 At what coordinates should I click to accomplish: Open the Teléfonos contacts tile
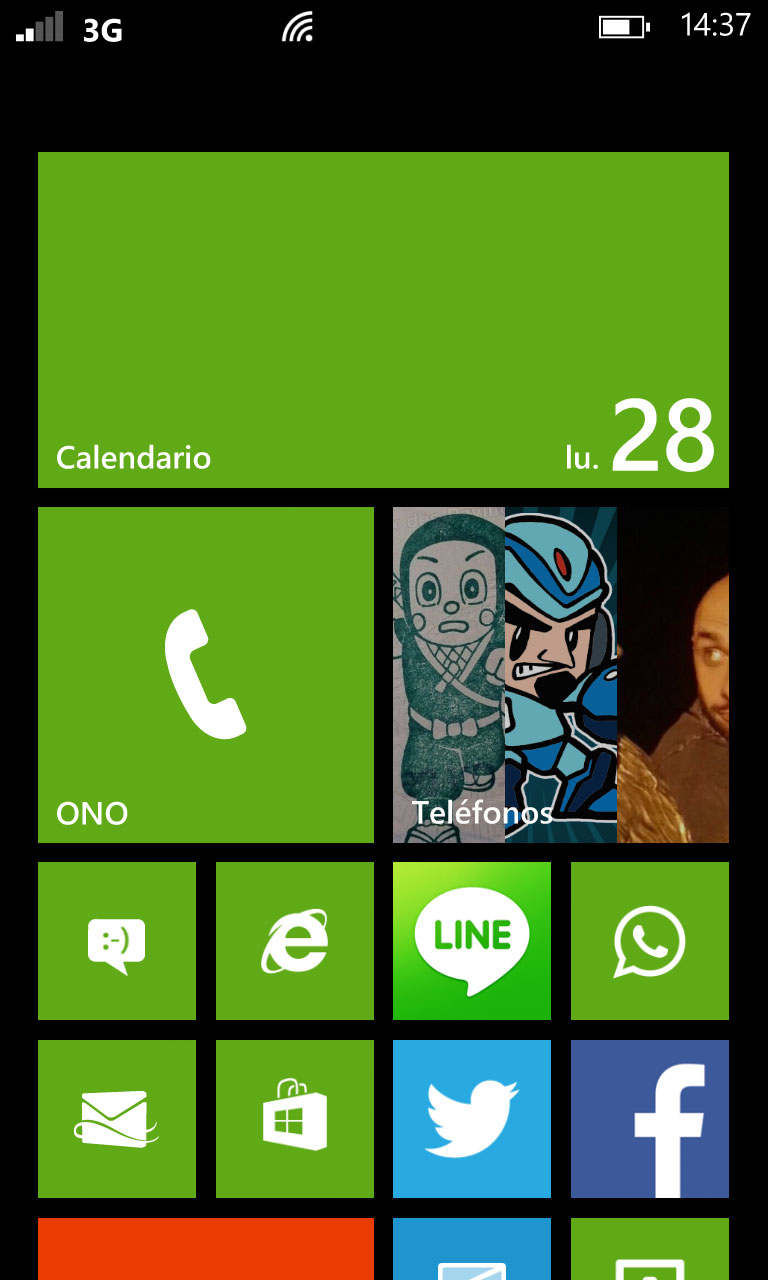pyautogui.click(x=561, y=675)
